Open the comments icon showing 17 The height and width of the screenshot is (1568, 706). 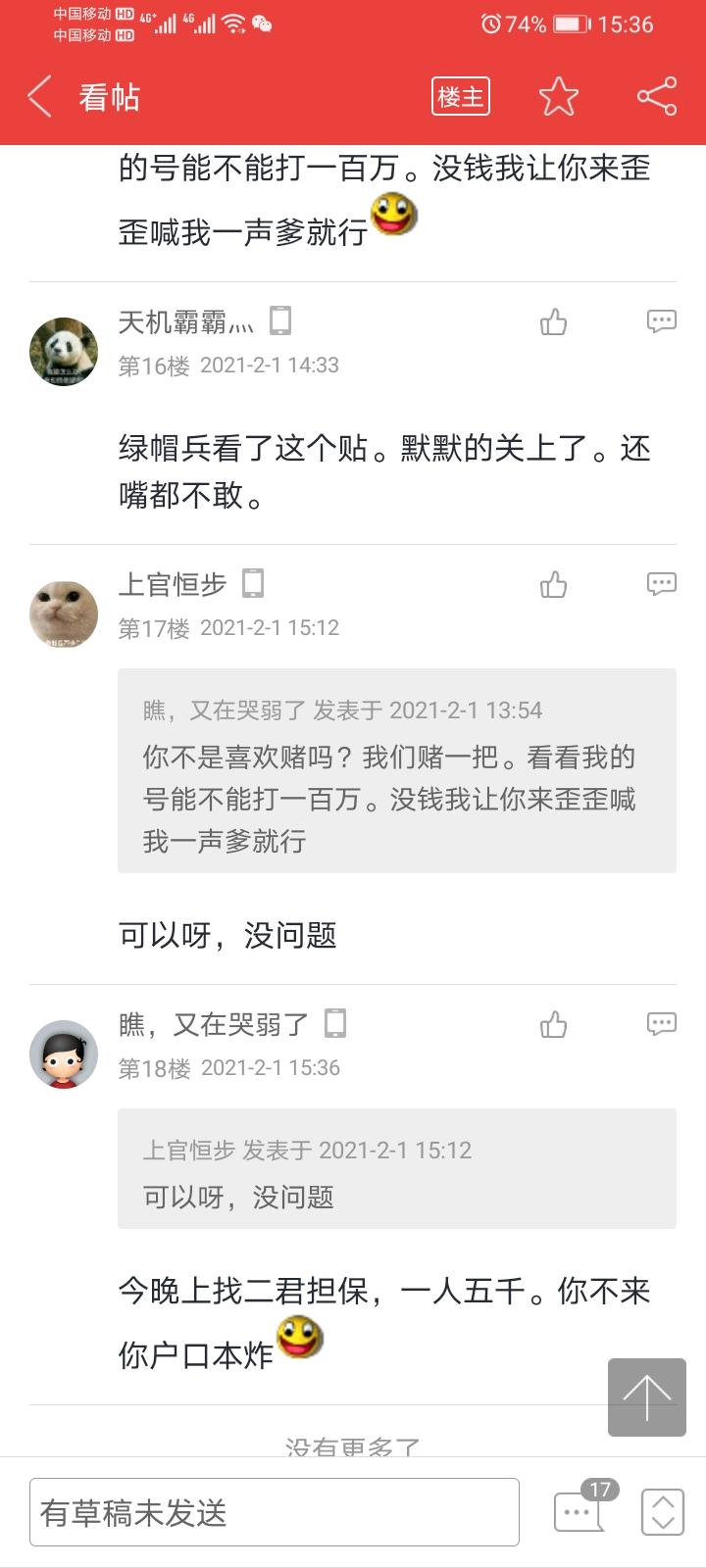[x=580, y=1510]
